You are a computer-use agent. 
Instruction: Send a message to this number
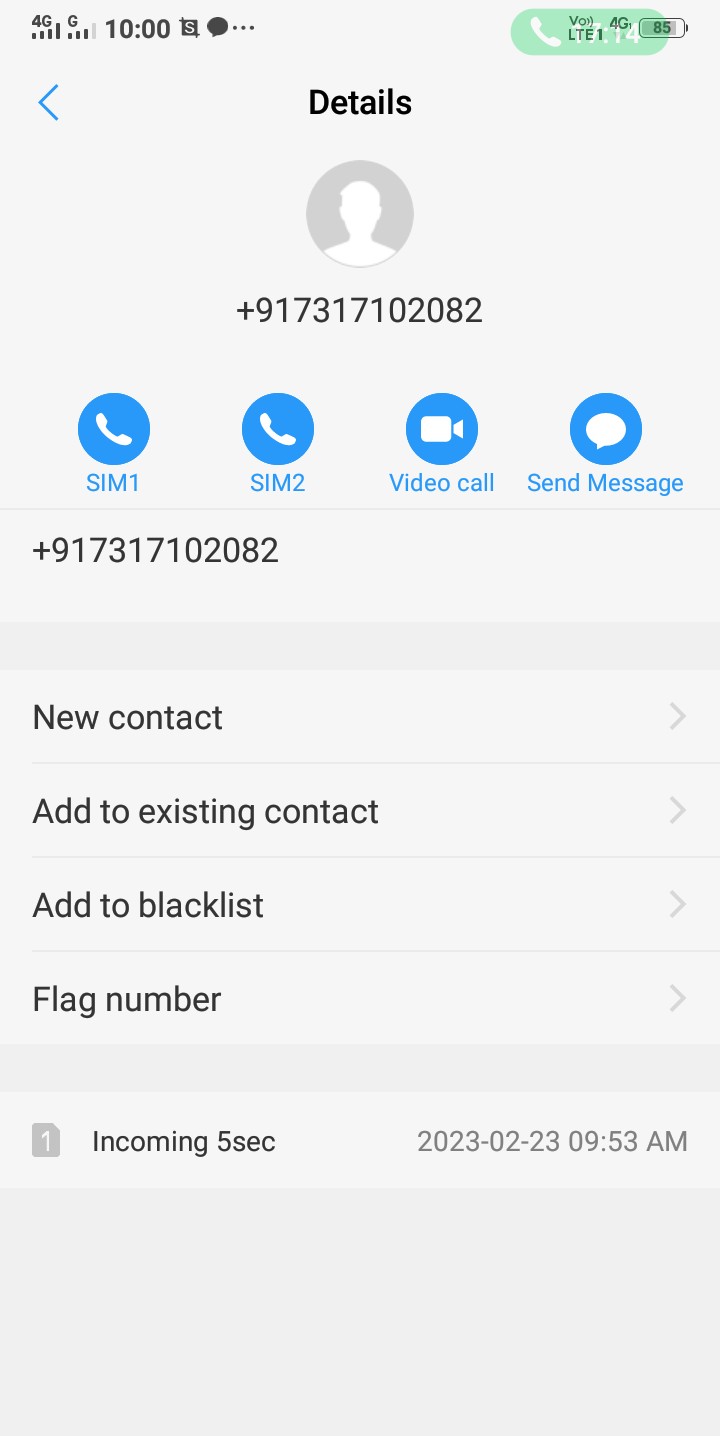point(605,430)
